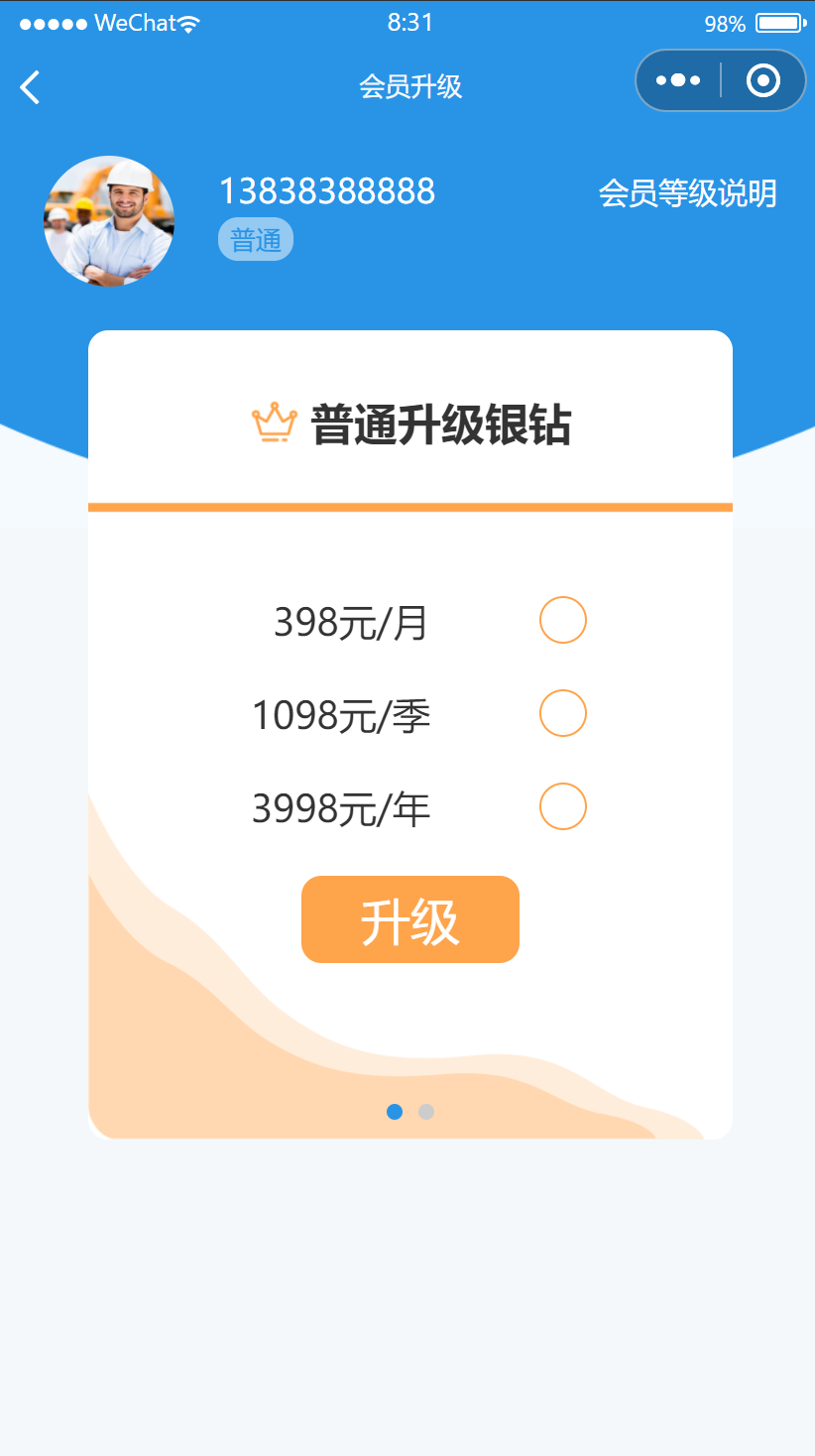
Task: Open 会员等级说明 membership level explanation
Action: pos(687,193)
